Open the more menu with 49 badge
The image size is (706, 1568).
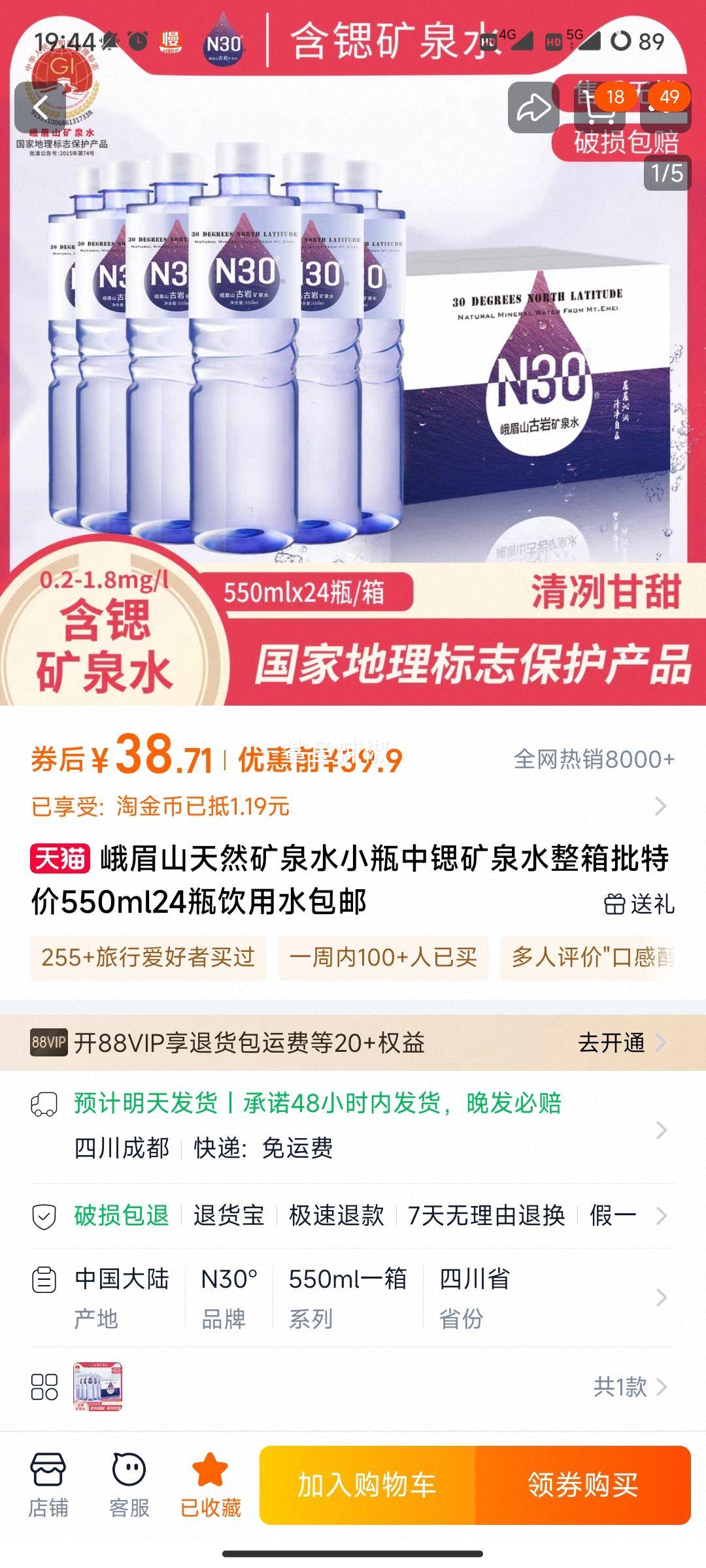click(x=665, y=108)
